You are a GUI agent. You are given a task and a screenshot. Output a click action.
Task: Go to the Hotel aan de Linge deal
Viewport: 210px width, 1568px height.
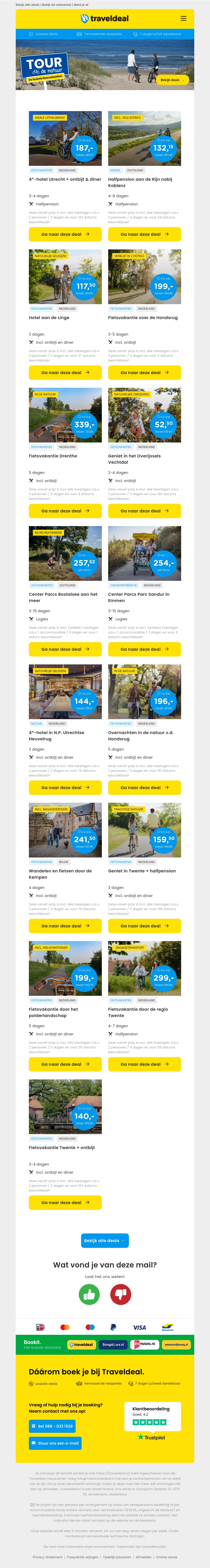tap(65, 373)
